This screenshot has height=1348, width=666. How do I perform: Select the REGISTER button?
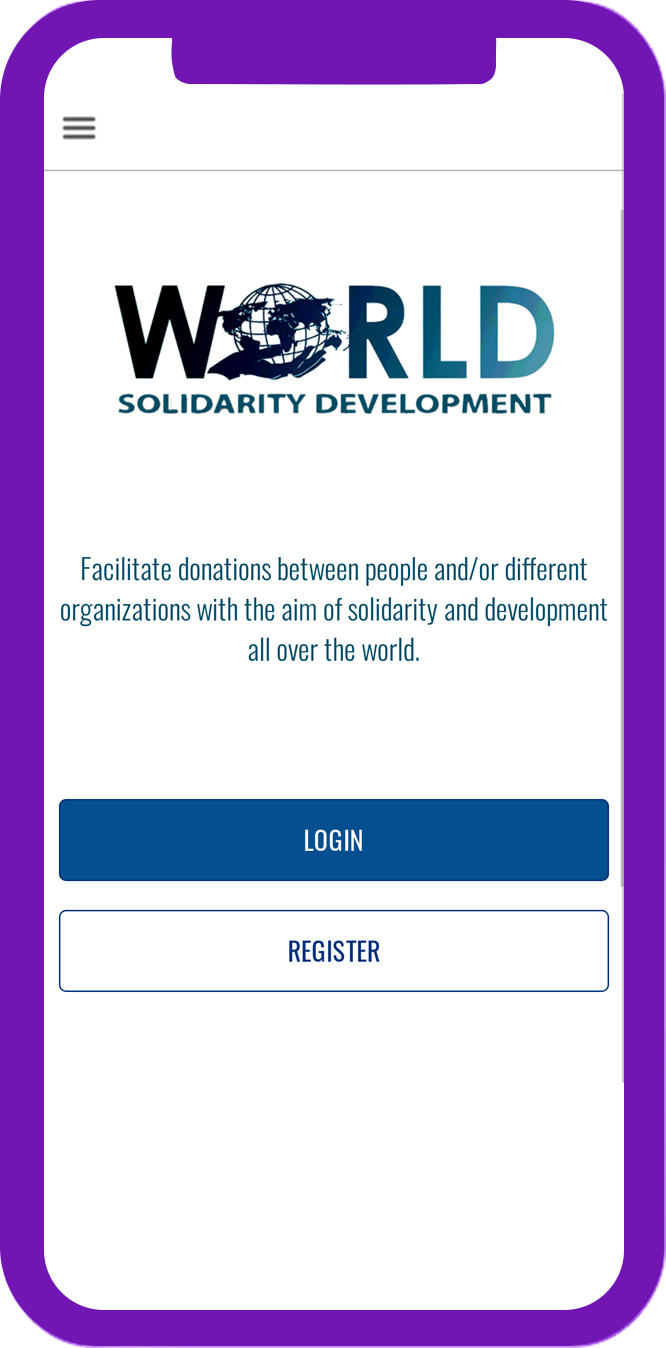333,951
